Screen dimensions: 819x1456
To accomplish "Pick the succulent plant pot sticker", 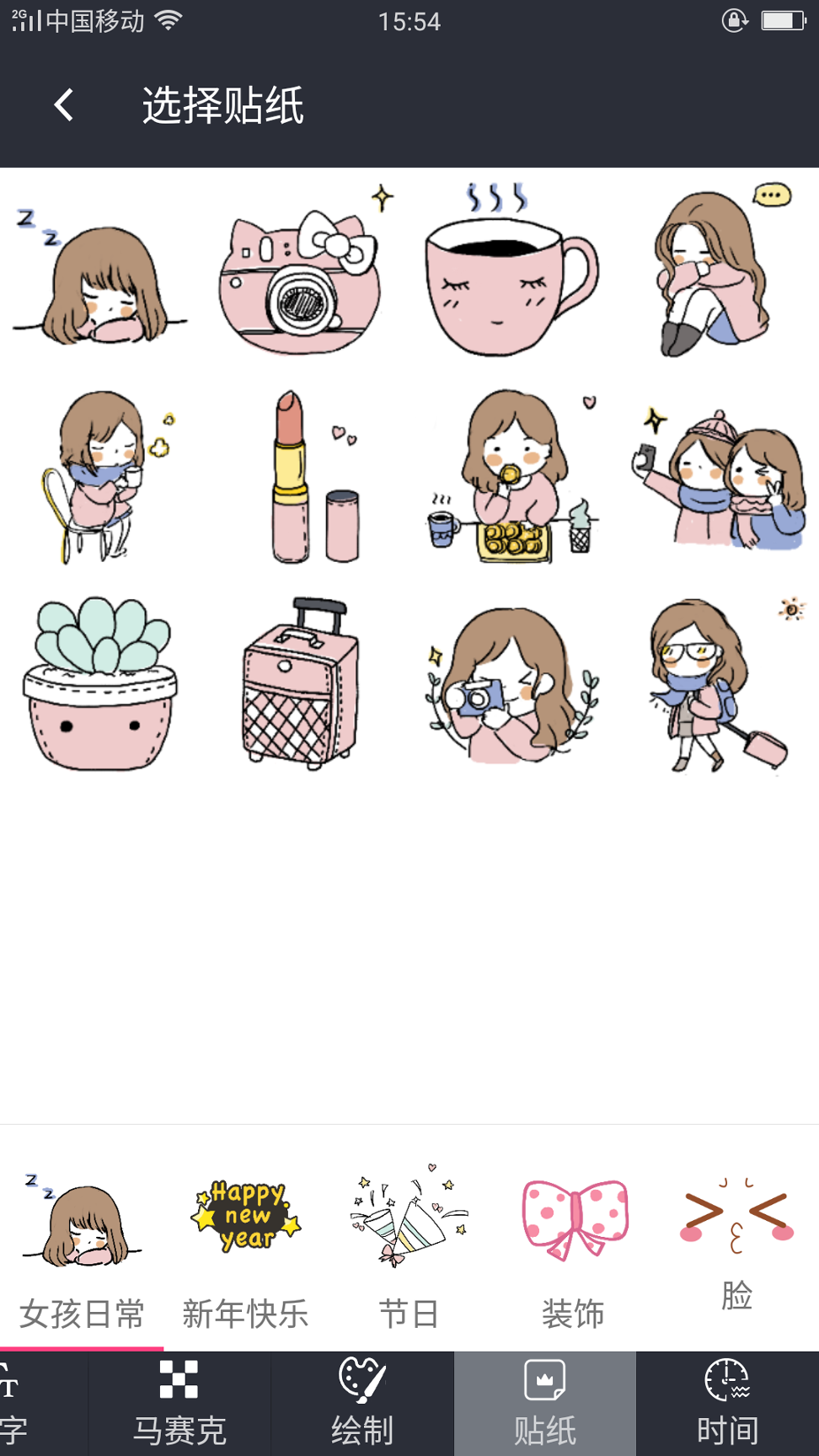I will (101, 682).
